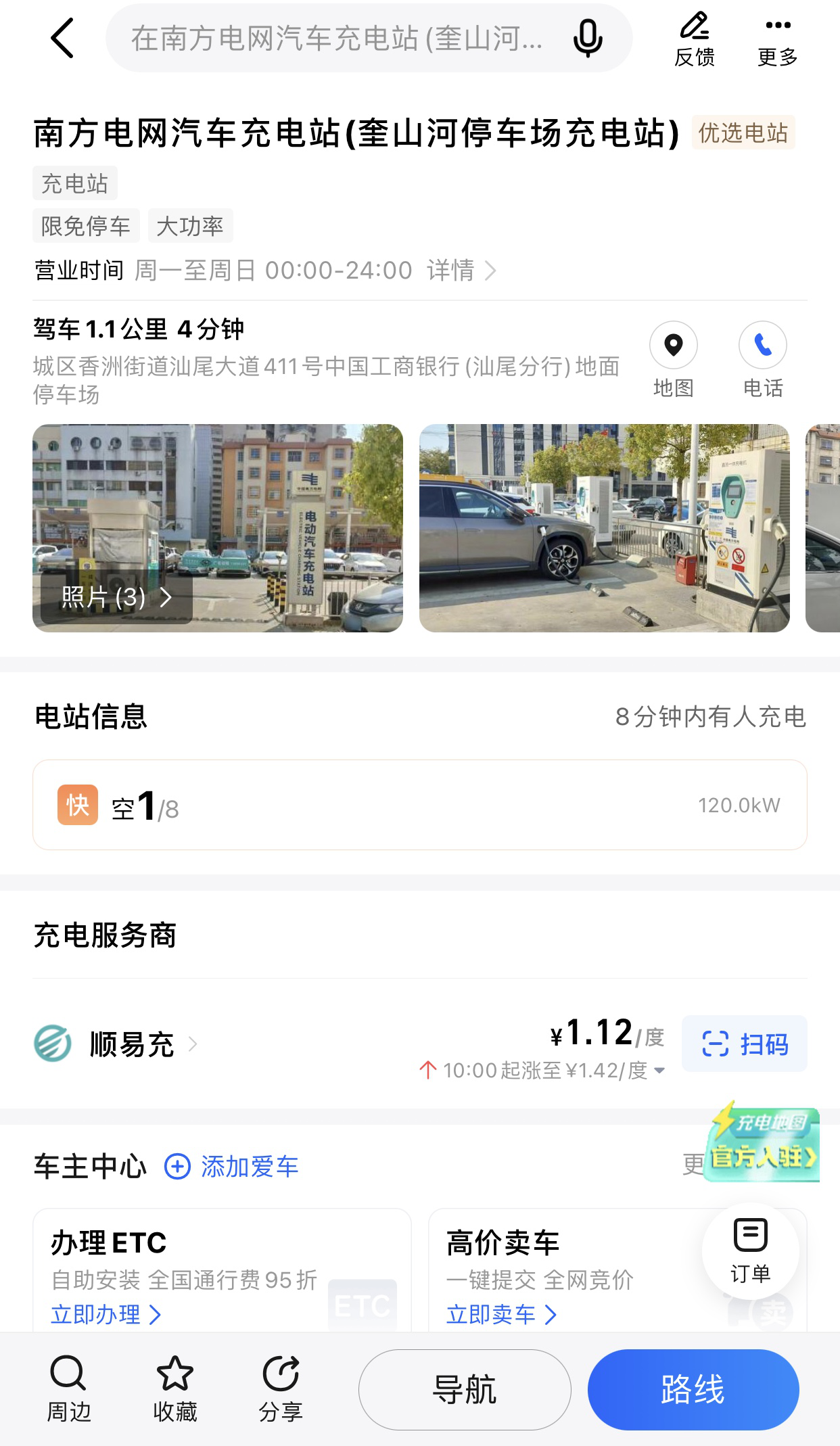Tap the back arrow icon
The image size is (840, 1446).
point(62,38)
